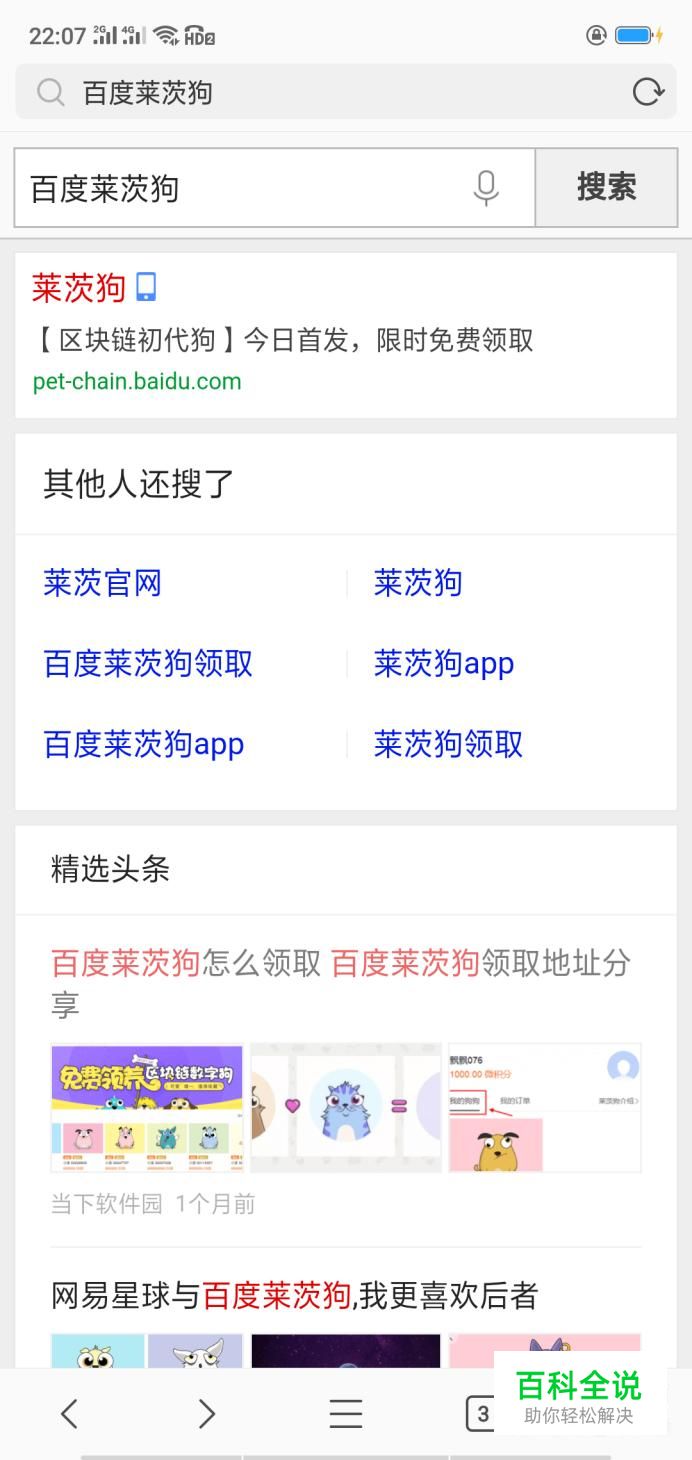Open the 莱茨狗 pet-chain.baidu.com result
The height and width of the screenshot is (1460, 692).
click(80, 288)
